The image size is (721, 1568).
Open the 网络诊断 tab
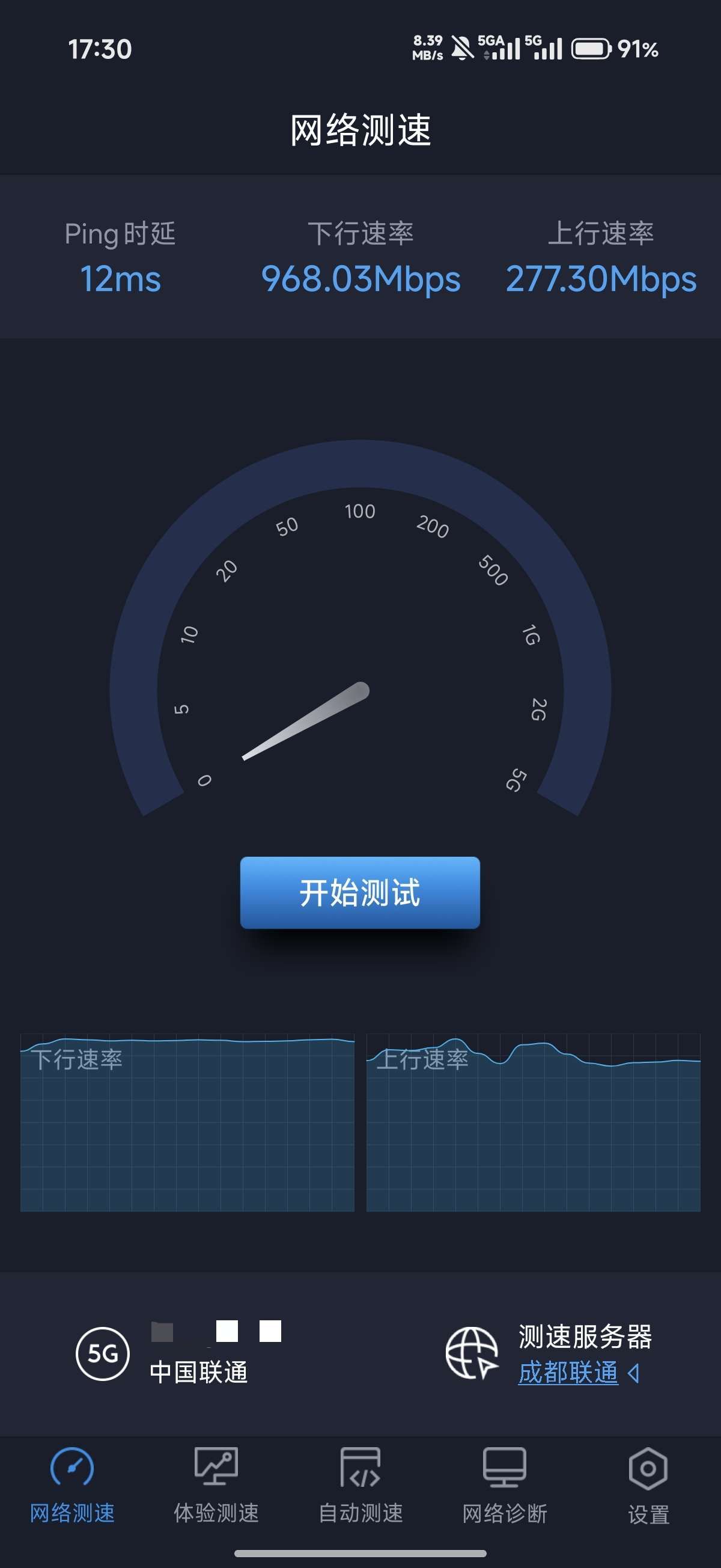click(504, 1486)
